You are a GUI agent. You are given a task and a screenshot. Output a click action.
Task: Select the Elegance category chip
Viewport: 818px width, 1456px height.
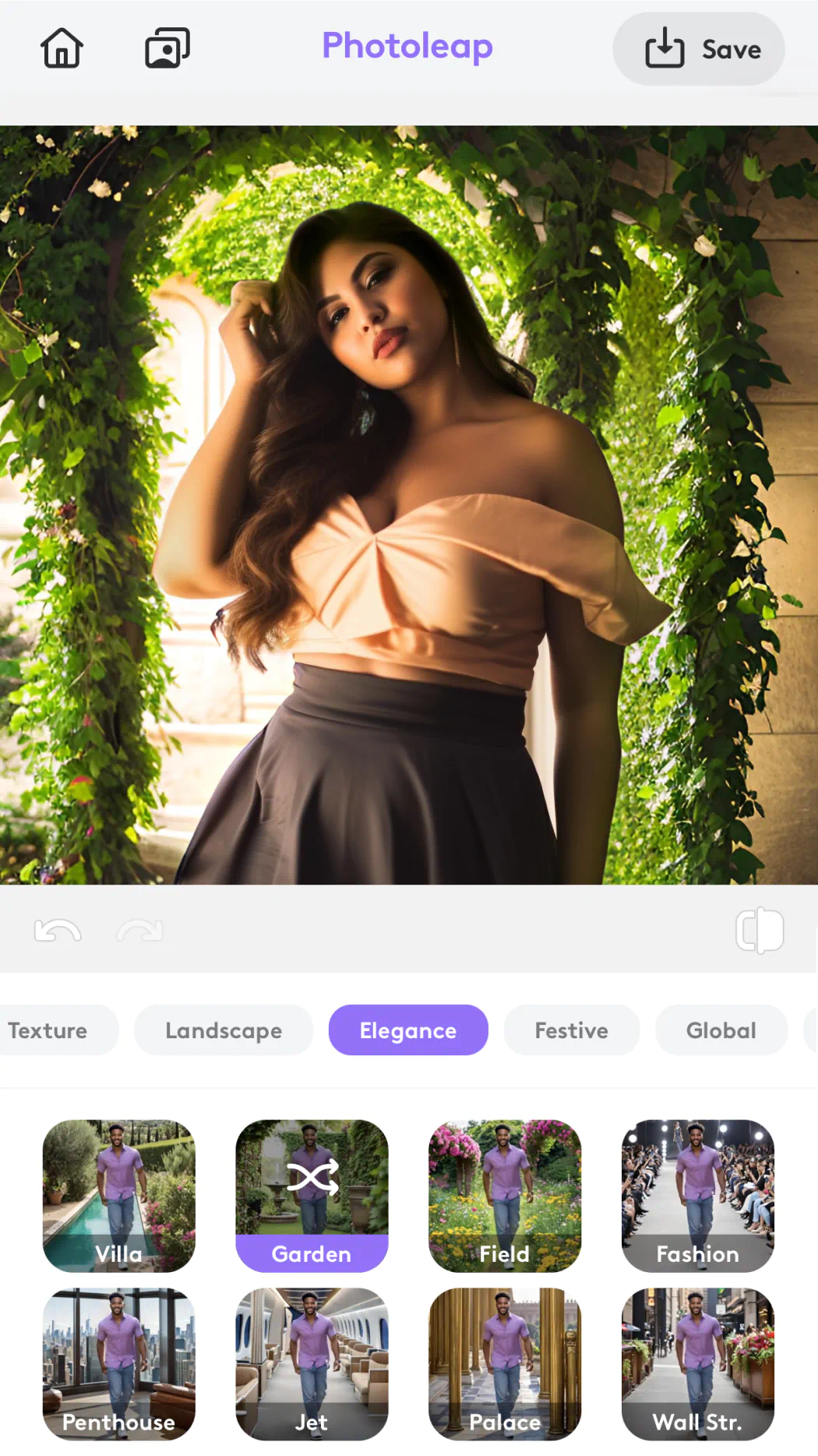click(x=408, y=1030)
